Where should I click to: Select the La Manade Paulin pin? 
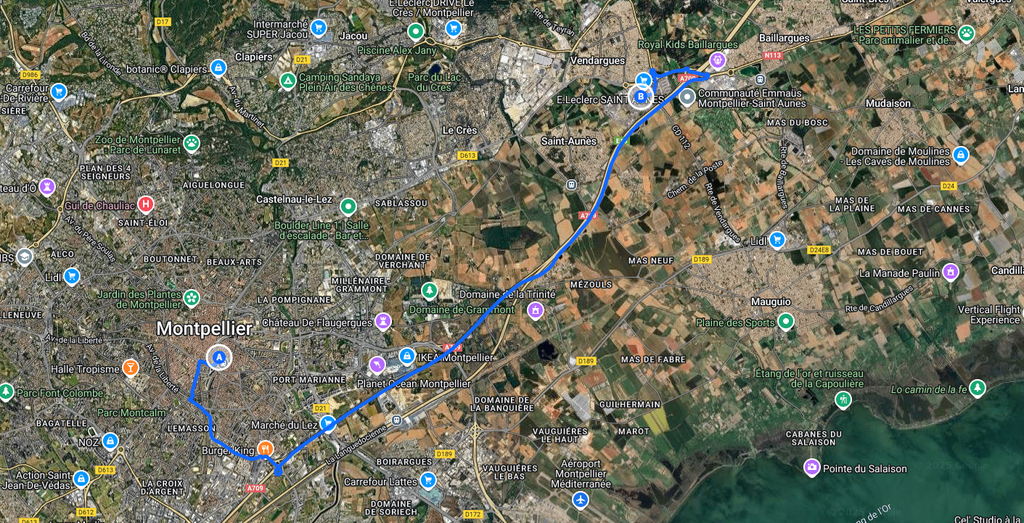pyautogui.click(x=951, y=272)
